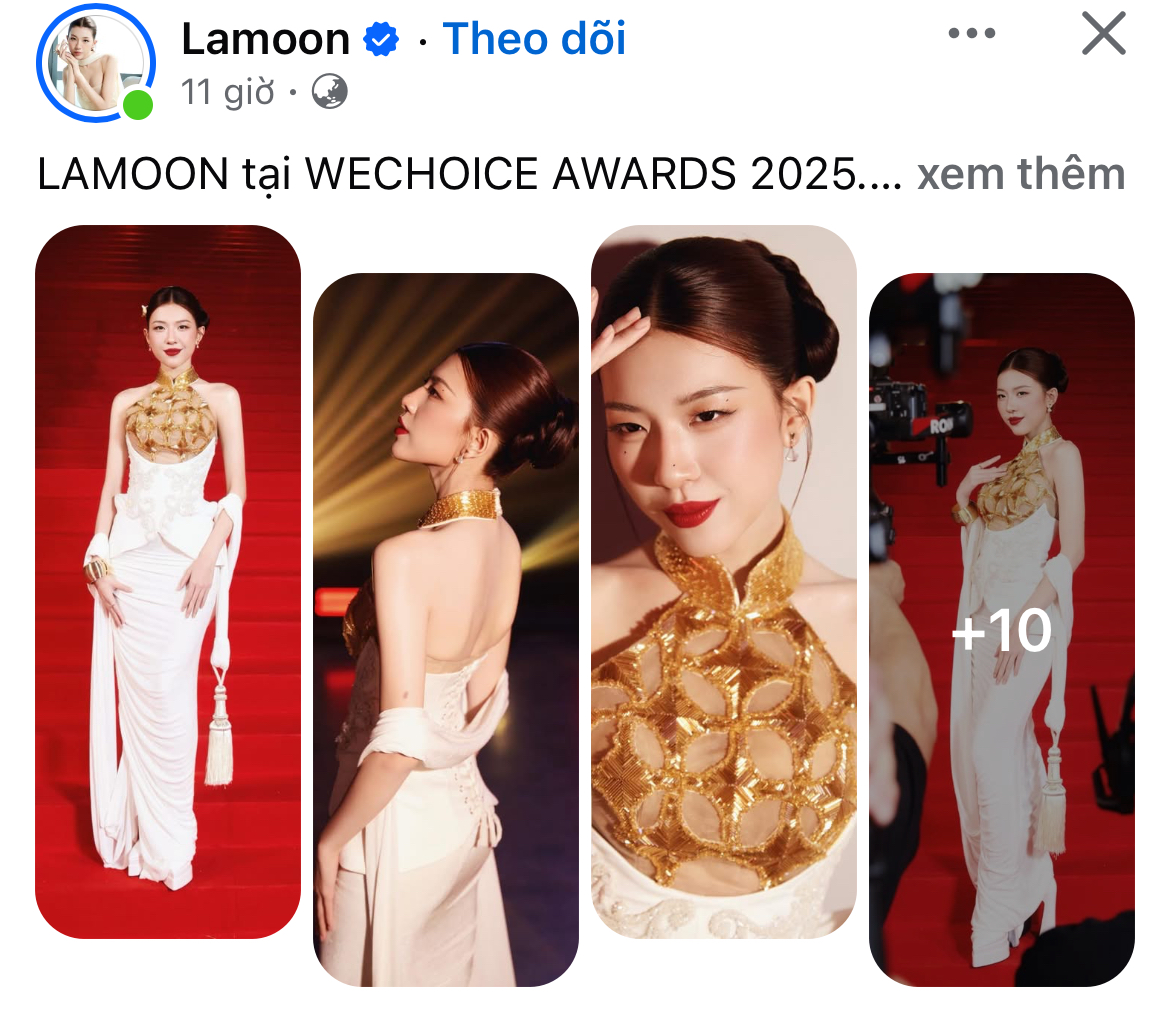View the back-profile photo with golden light
This screenshot has height=1022, width=1170.
[x=446, y=629]
